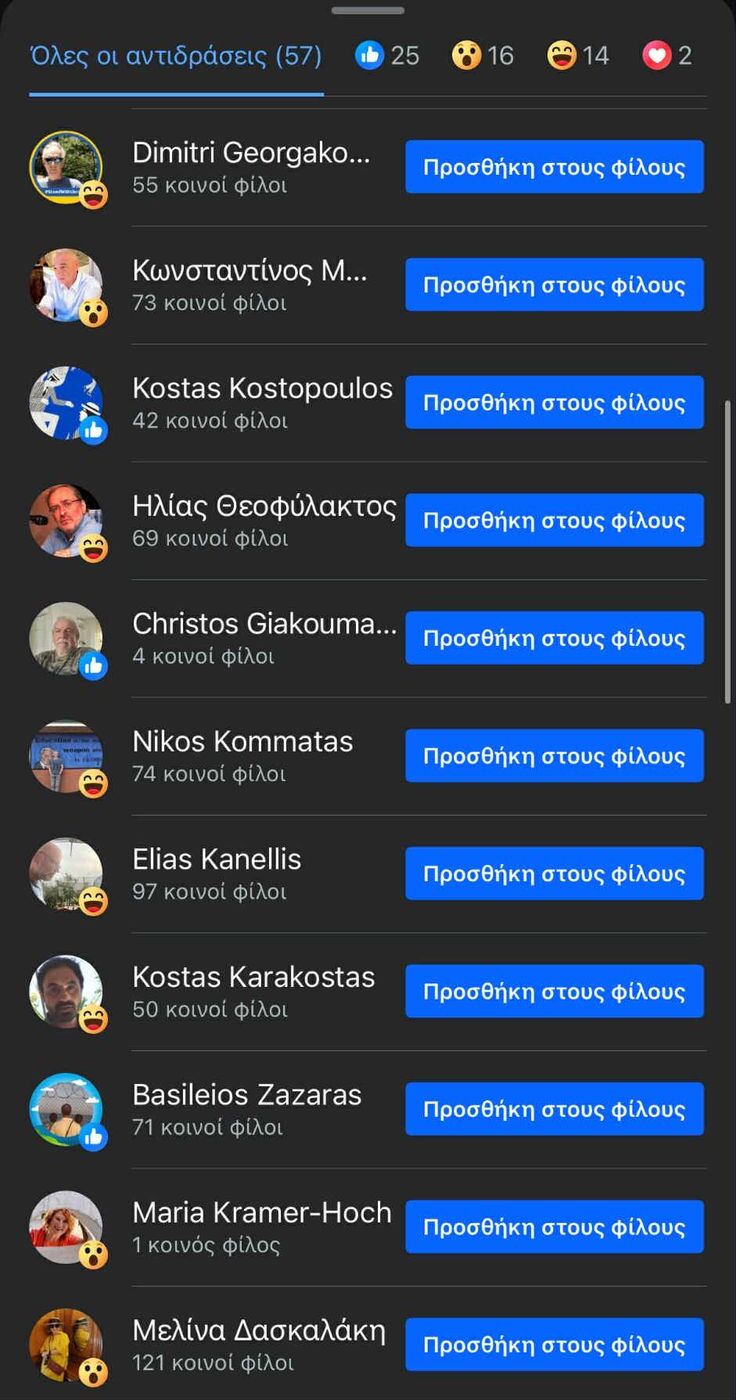The image size is (736, 1400).
Task: Add Nikos Kommatas as a friend
Action: click(x=554, y=756)
